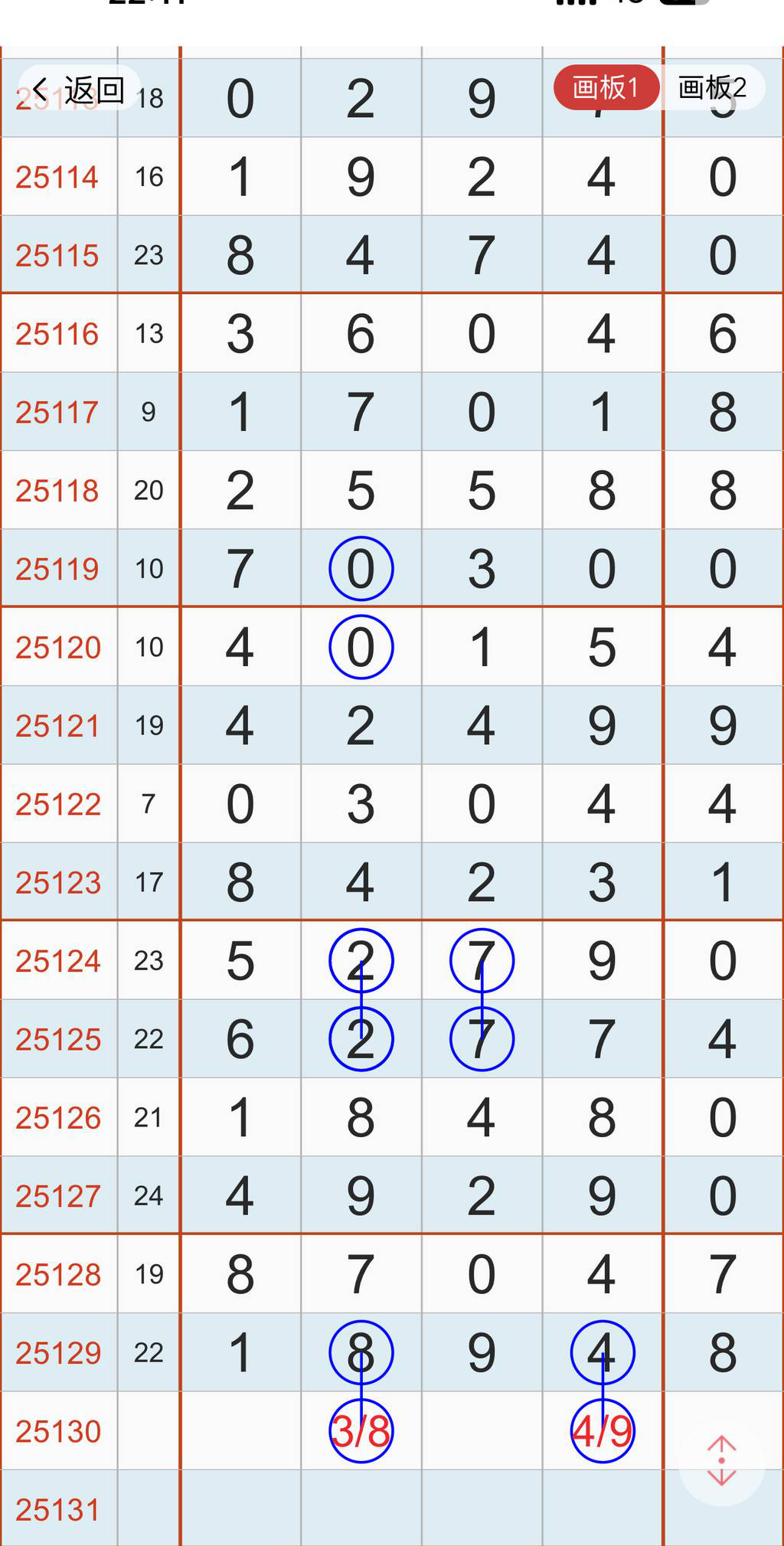This screenshot has height=1546, width=784.
Task: Open row 25130 prediction entry
Action: pos(60,1432)
